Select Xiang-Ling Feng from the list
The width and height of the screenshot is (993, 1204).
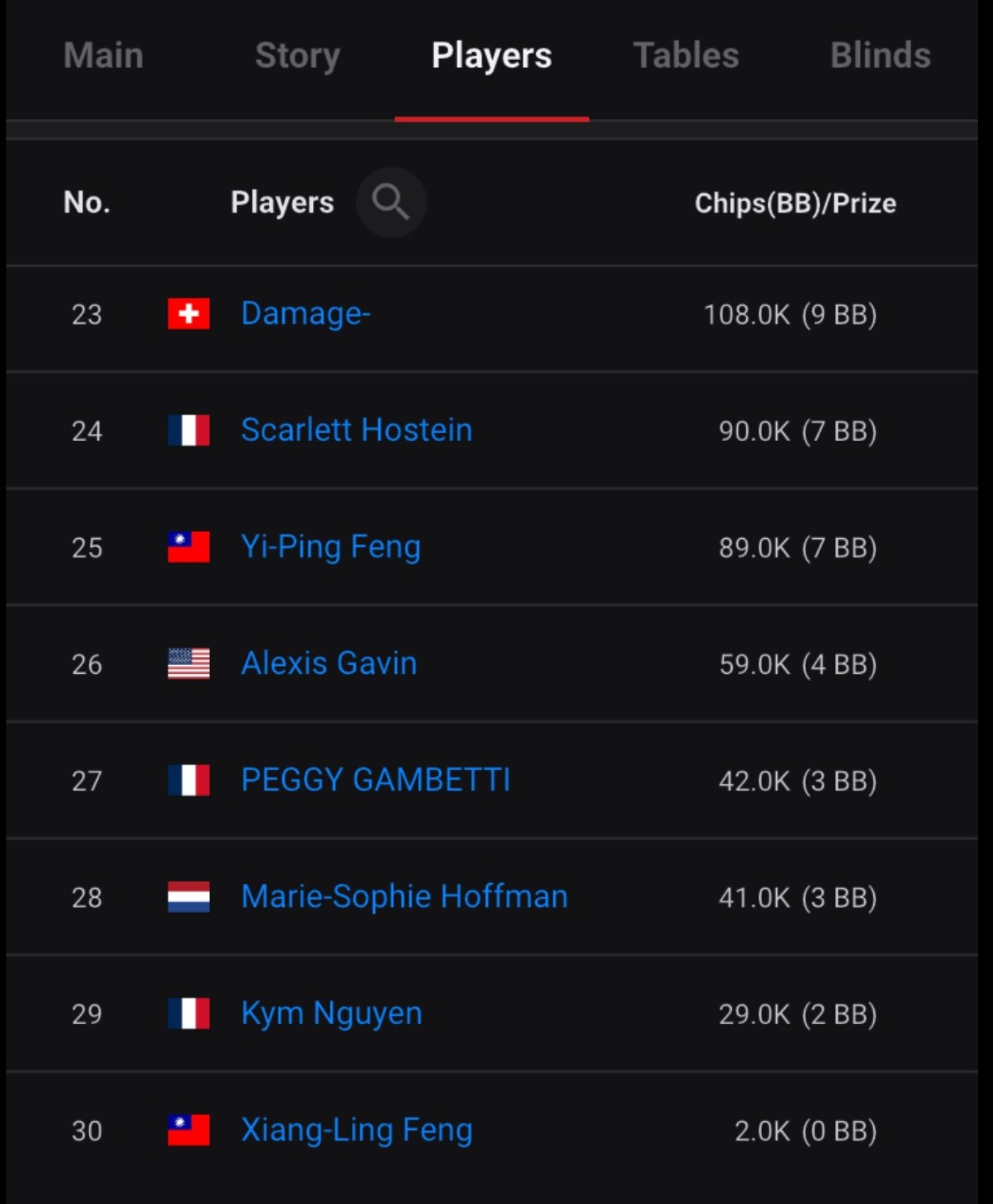click(x=356, y=1130)
